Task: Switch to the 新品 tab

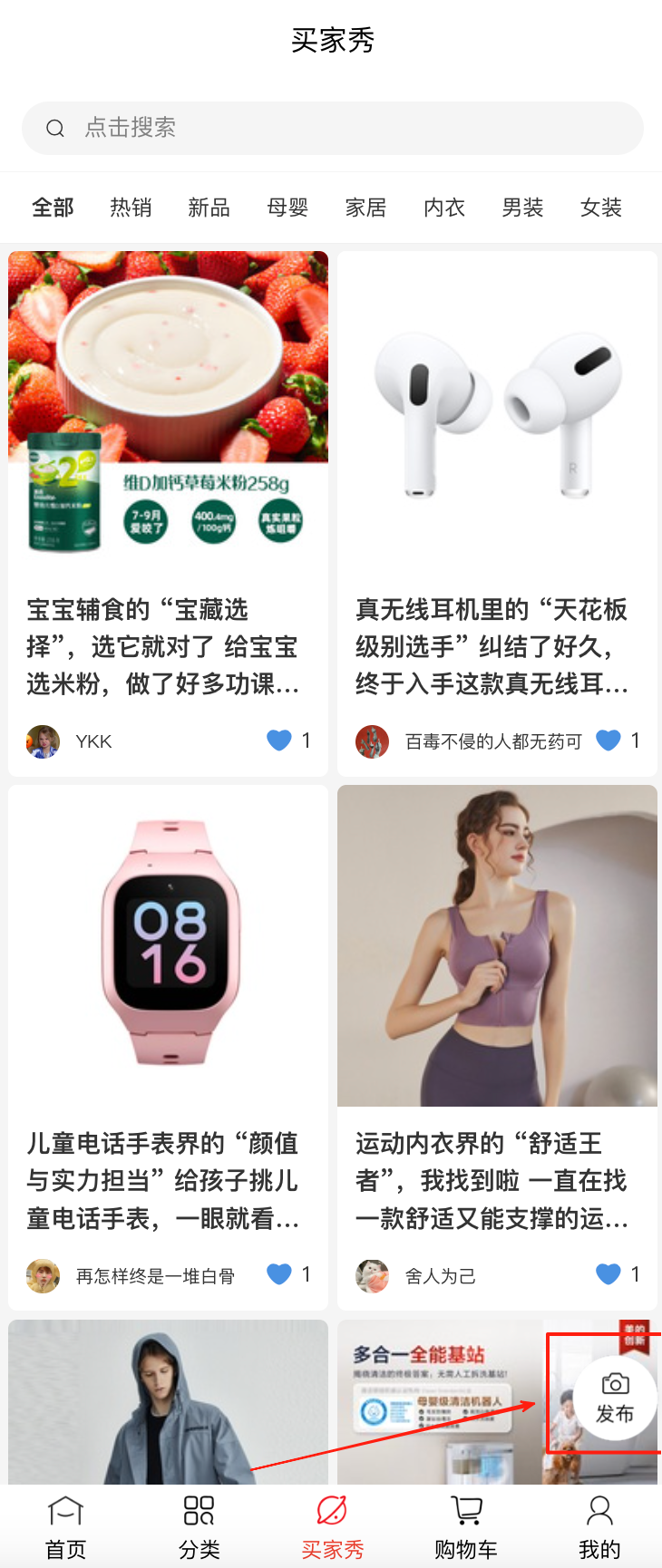Action: pyautogui.click(x=209, y=208)
